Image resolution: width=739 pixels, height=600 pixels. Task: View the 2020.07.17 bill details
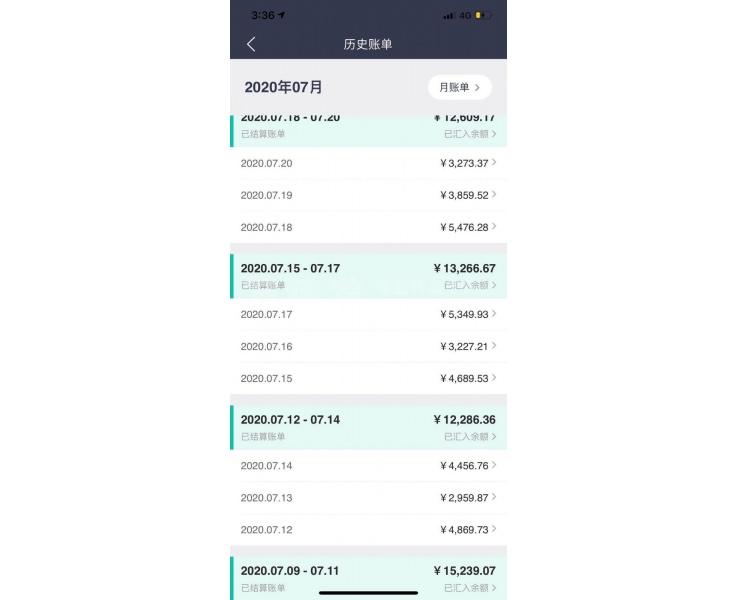(368, 314)
